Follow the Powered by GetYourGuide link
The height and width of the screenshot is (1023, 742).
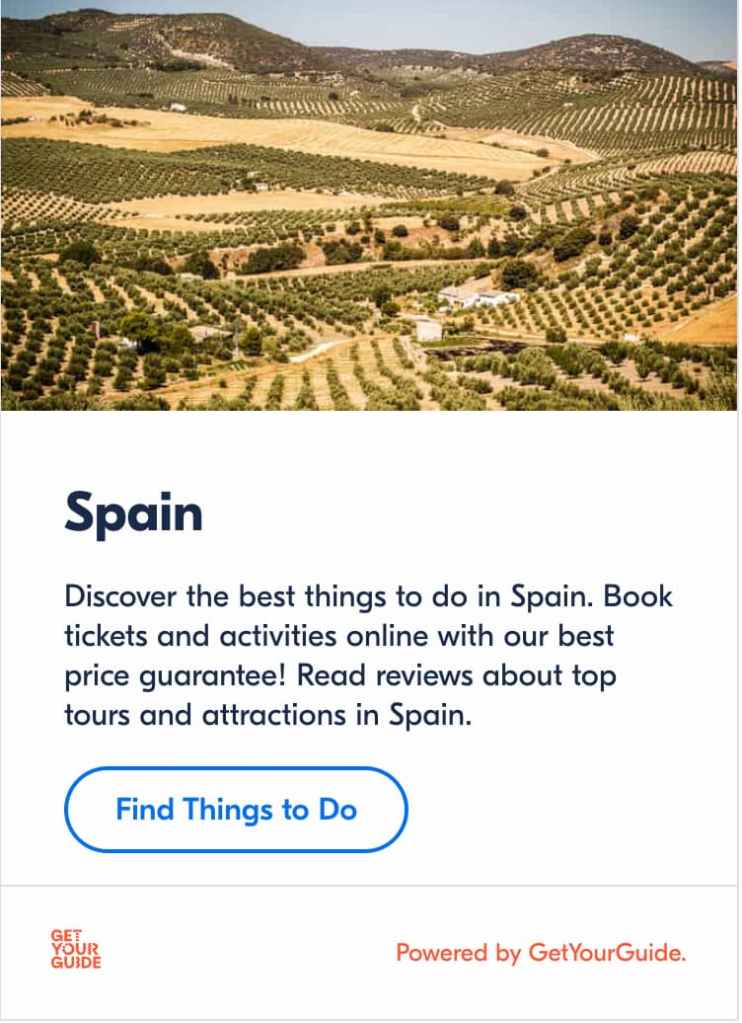pos(541,952)
